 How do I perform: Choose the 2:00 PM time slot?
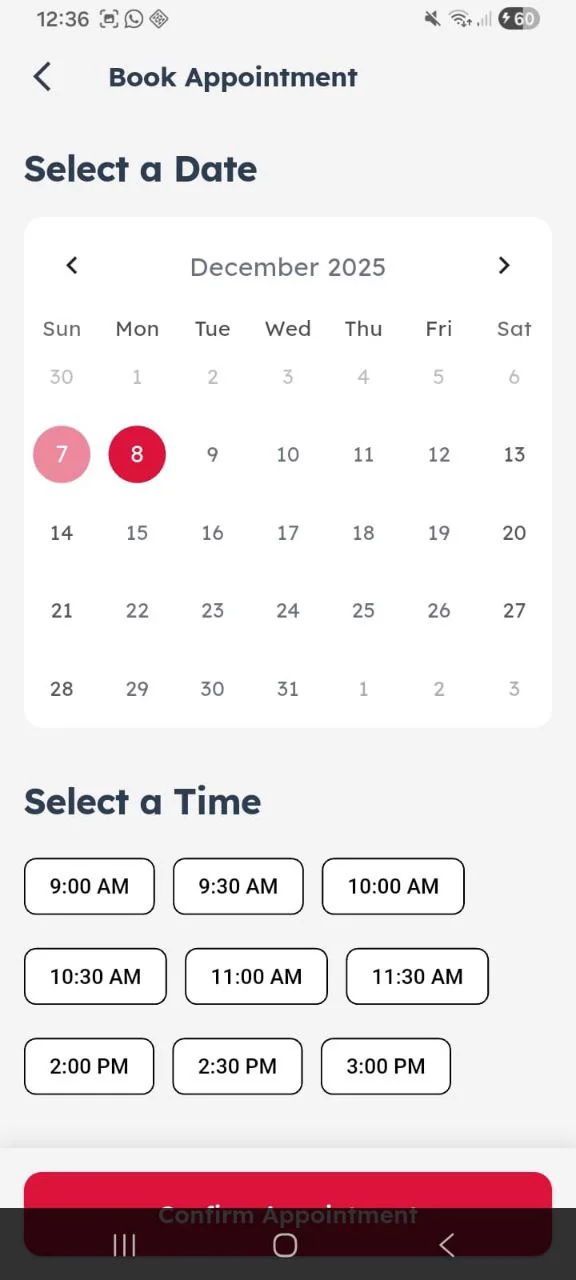point(89,1066)
